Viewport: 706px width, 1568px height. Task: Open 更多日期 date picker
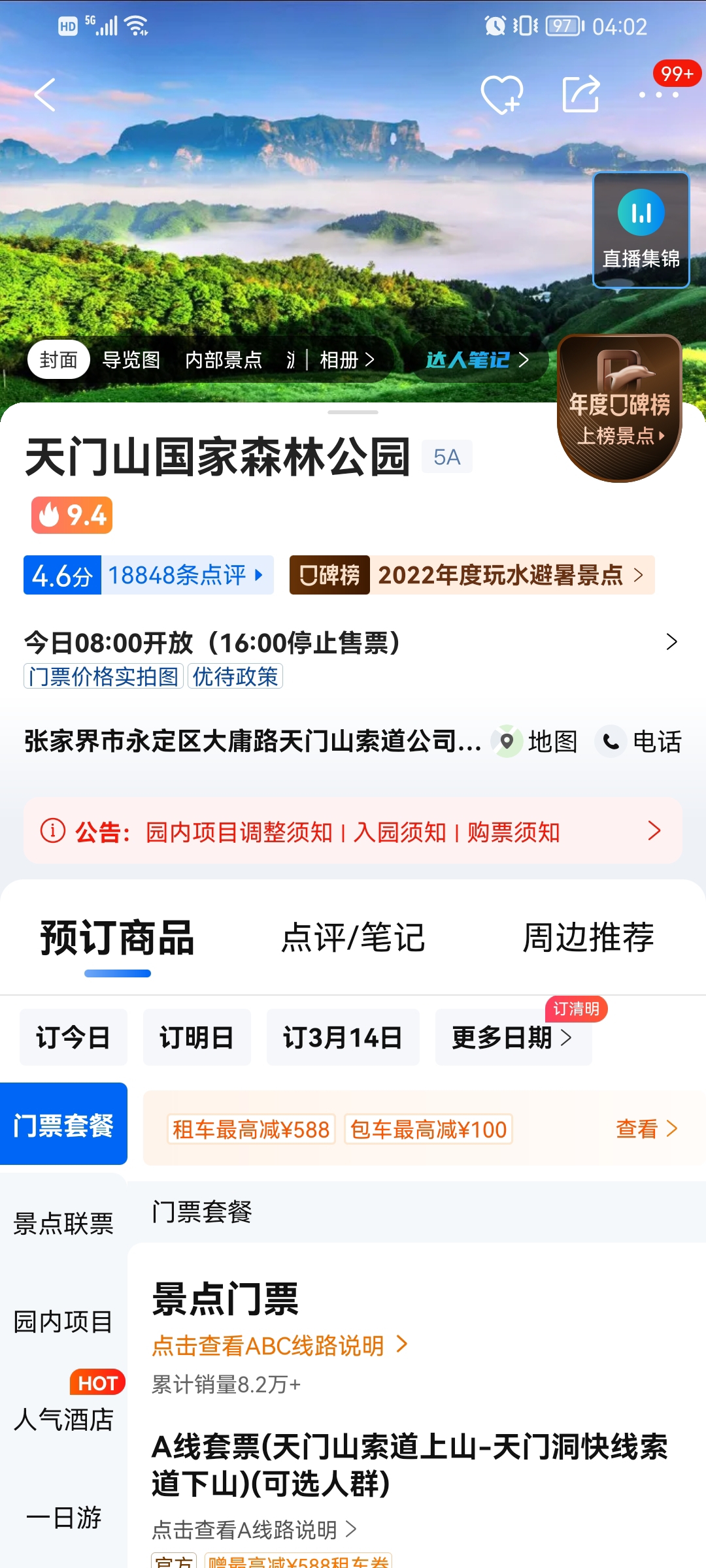tap(513, 1037)
